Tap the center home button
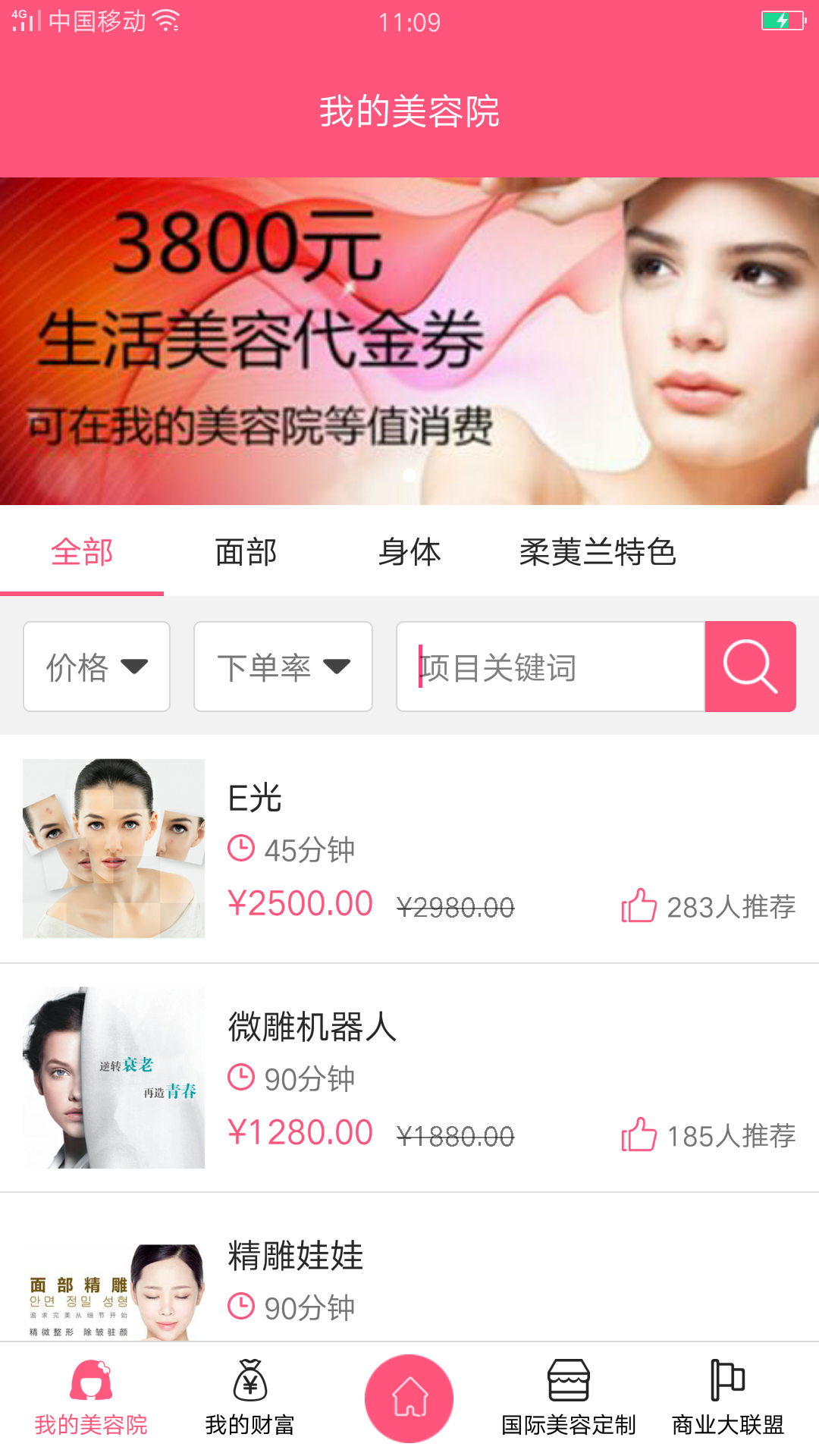The height and width of the screenshot is (1456, 819). point(409,1398)
